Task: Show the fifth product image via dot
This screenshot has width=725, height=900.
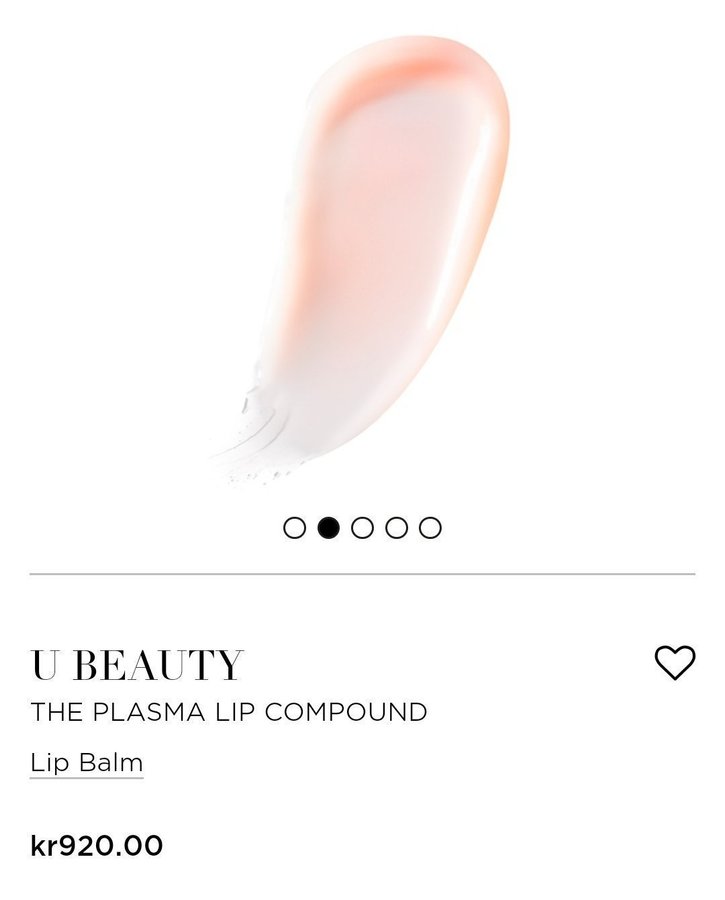Action: point(430,528)
